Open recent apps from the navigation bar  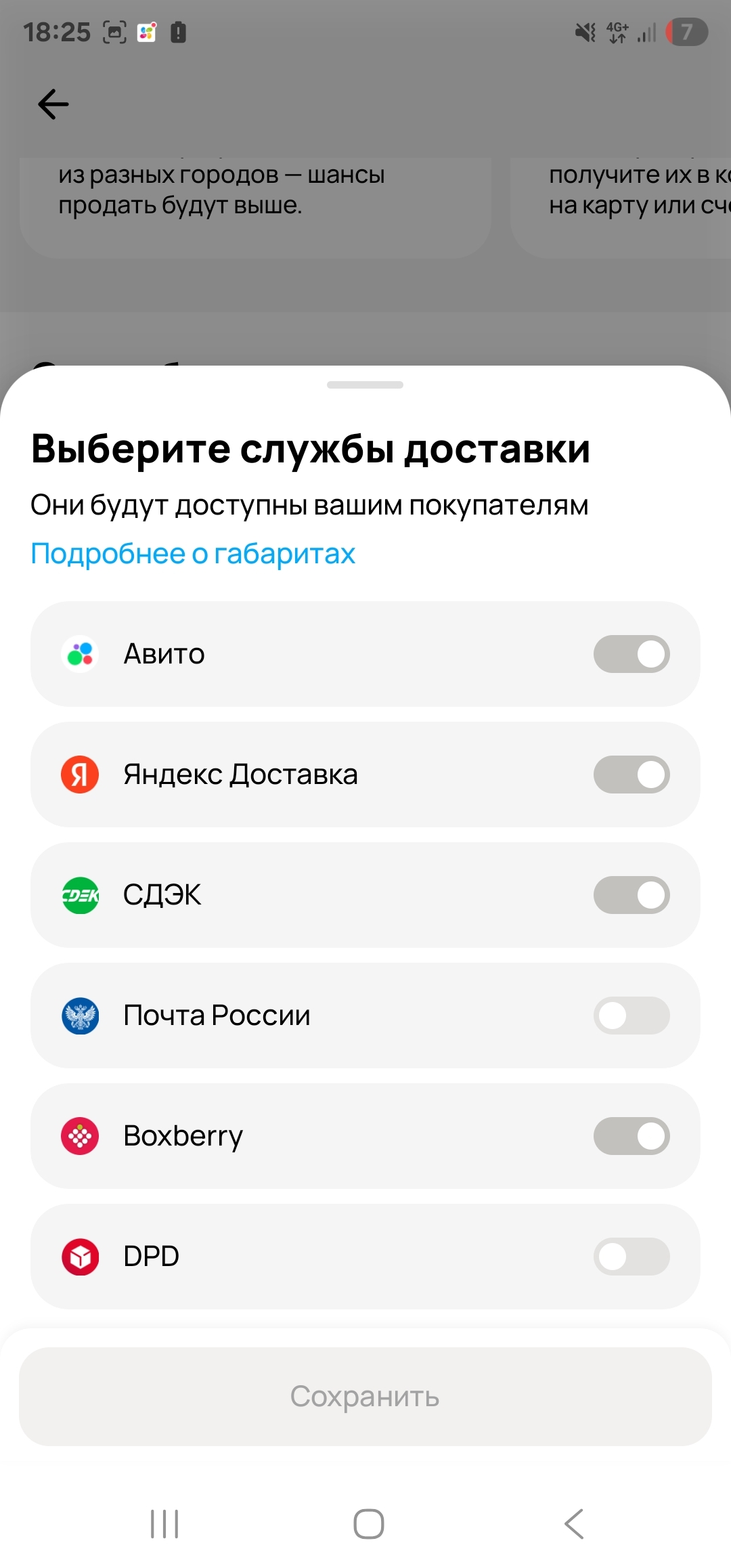point(164,1524)
